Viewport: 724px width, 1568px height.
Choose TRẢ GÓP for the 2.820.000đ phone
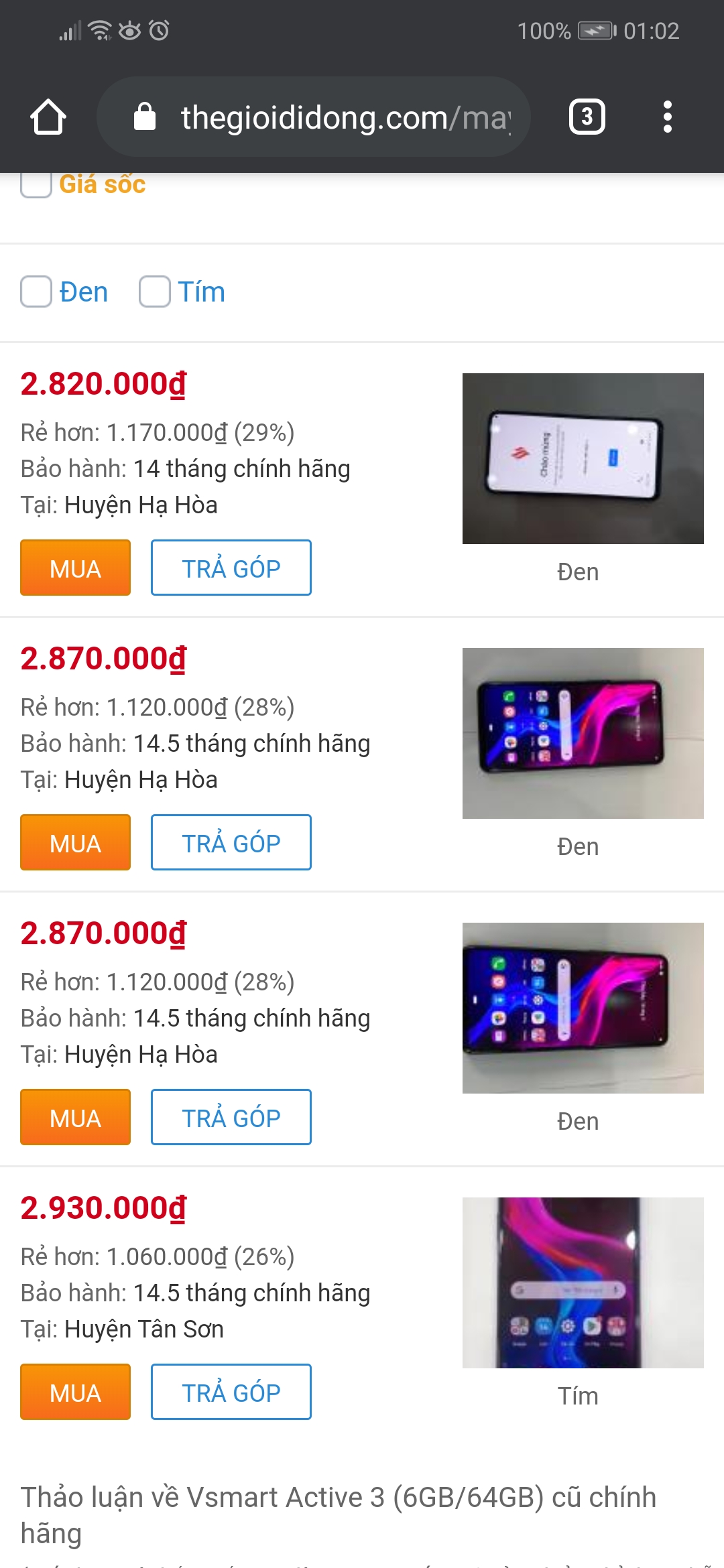[231, 568]
